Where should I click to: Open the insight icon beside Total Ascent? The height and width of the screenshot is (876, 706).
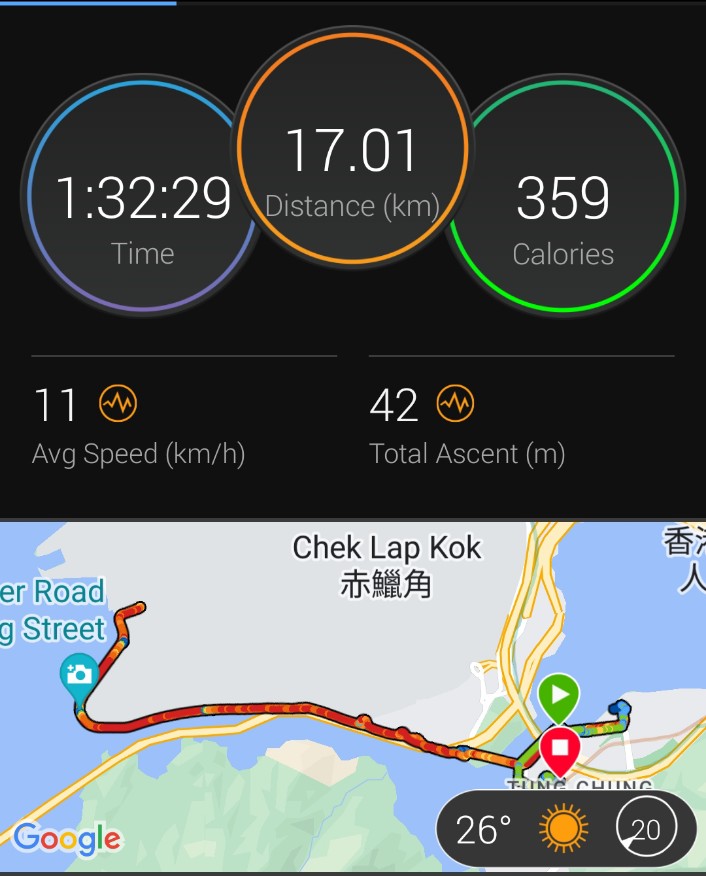(x=456, y=405)
